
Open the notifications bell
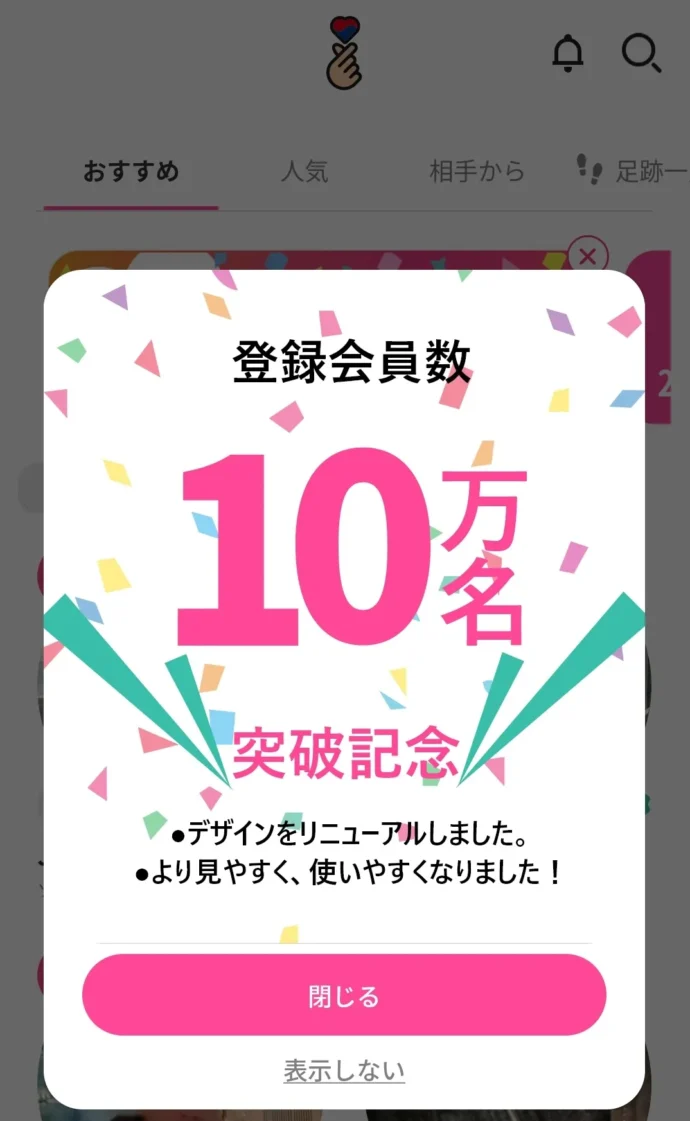point(568,52)
